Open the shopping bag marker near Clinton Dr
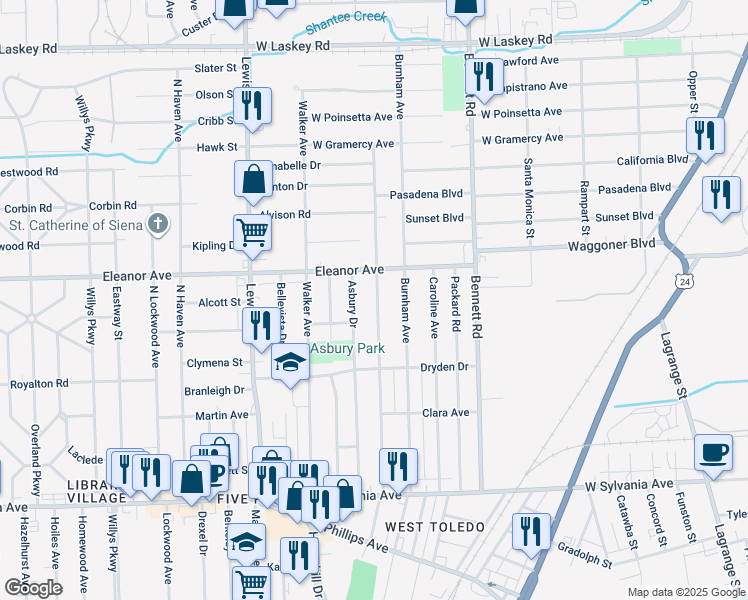Image resolution: width=748 pixels, height=600 pixels. [253, 180]
